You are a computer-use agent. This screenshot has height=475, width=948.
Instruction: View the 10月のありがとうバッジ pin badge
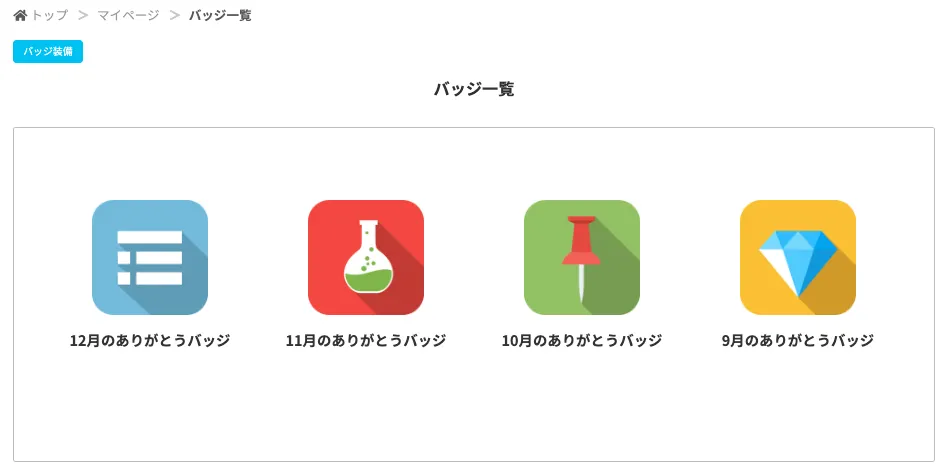coord(582,258)
